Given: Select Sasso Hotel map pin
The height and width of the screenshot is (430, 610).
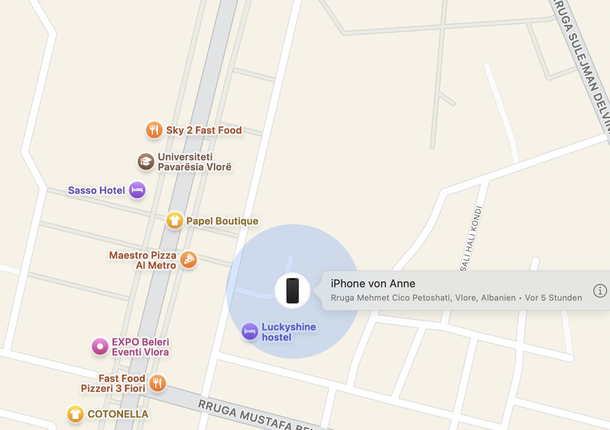Looking at the screenshot, I should coord(137,190).
